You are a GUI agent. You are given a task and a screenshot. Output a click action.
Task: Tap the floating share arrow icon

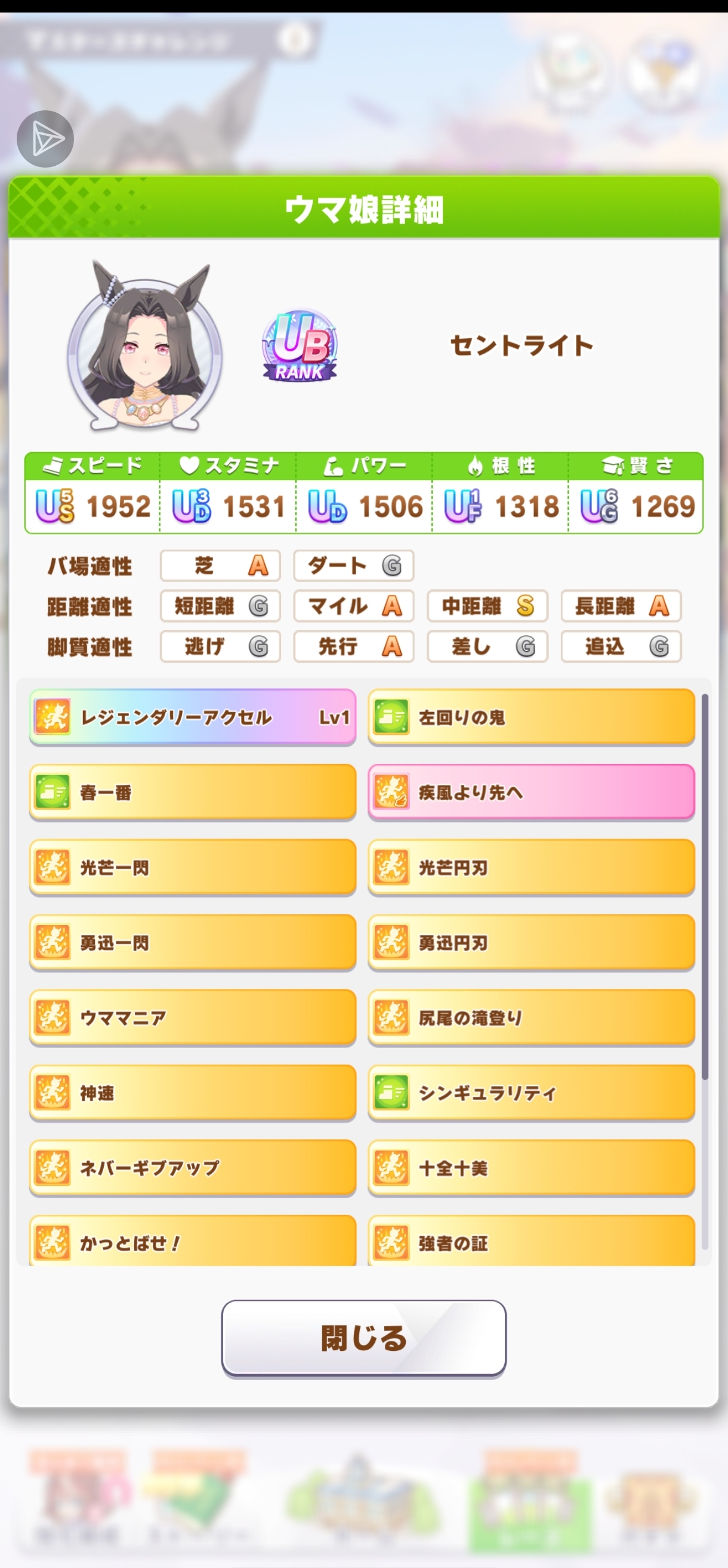tap(45, 139)
